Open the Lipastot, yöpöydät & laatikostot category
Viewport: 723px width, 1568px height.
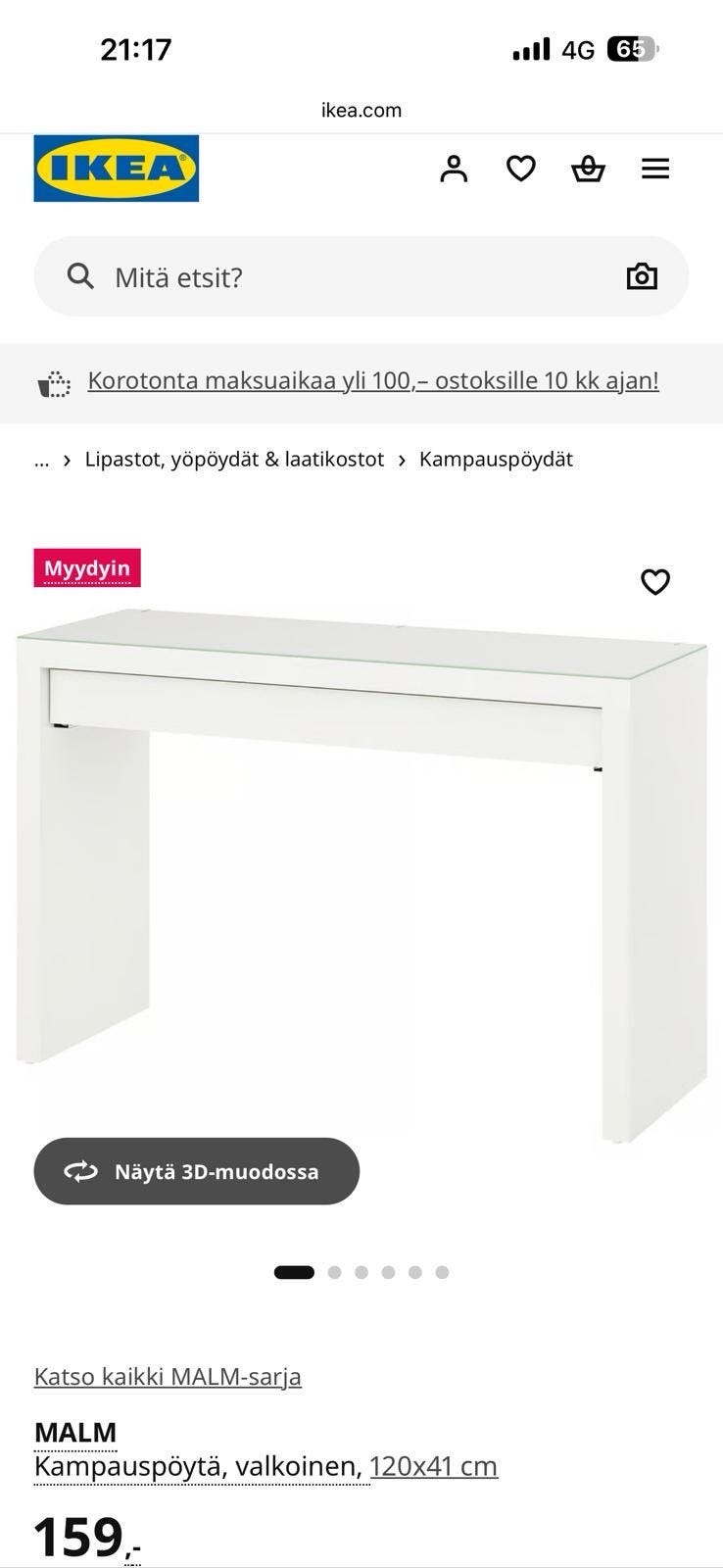point(234,459)
